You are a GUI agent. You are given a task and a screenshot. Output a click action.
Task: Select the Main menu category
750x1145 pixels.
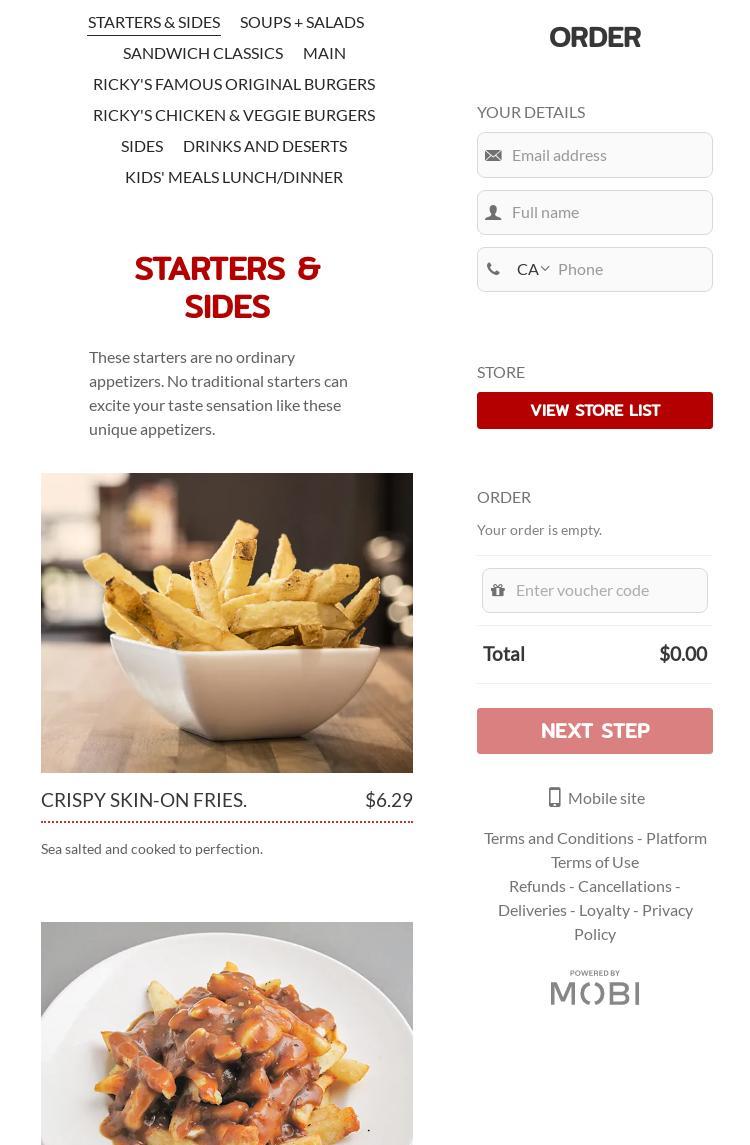coord(324,53)
